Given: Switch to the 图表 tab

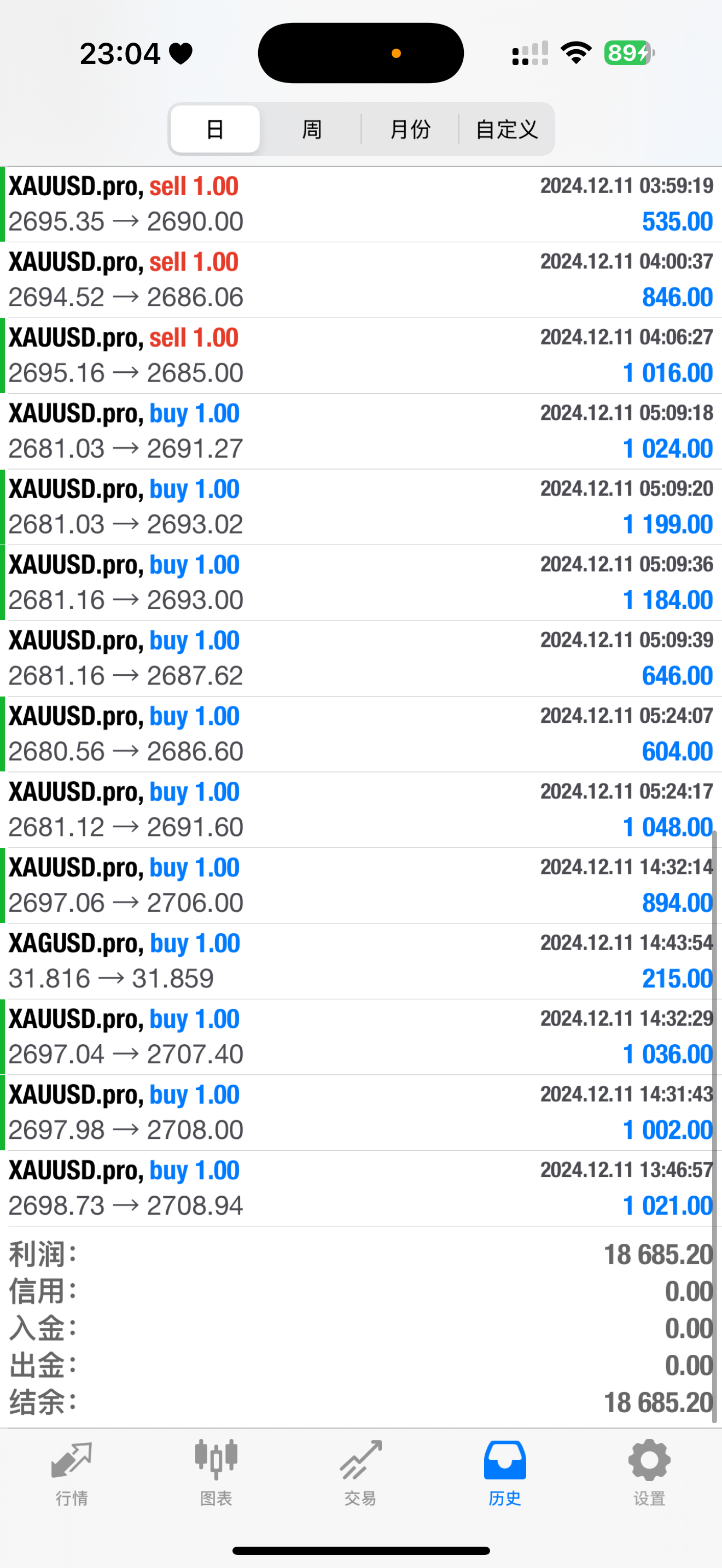Looking at the screenshot, I should pyautogui.click(x=216, y=1473).
